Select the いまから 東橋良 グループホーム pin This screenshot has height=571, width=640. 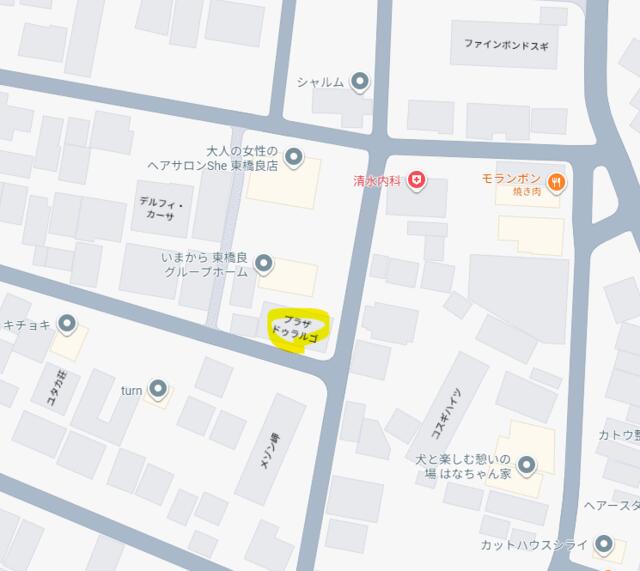264,264
